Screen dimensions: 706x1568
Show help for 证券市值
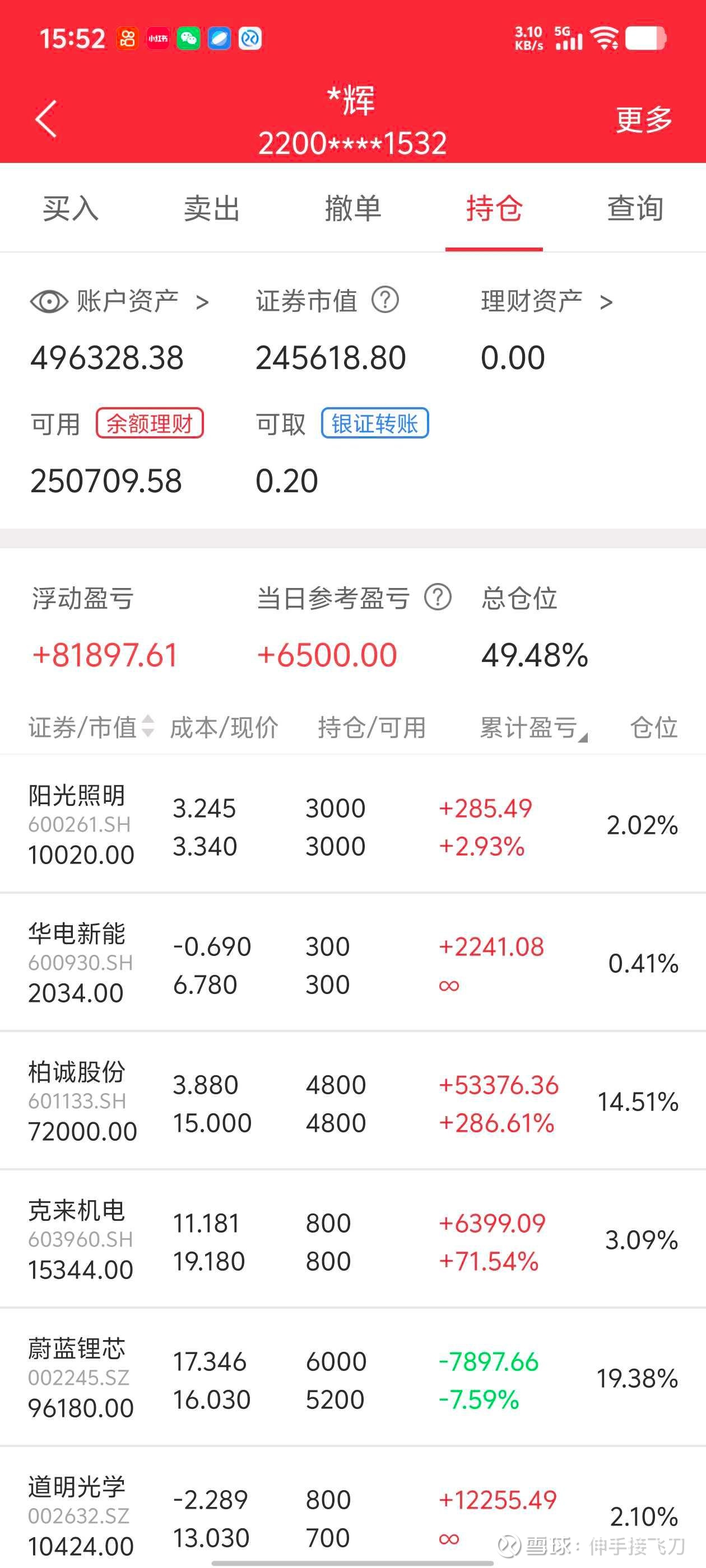[385, 300]
